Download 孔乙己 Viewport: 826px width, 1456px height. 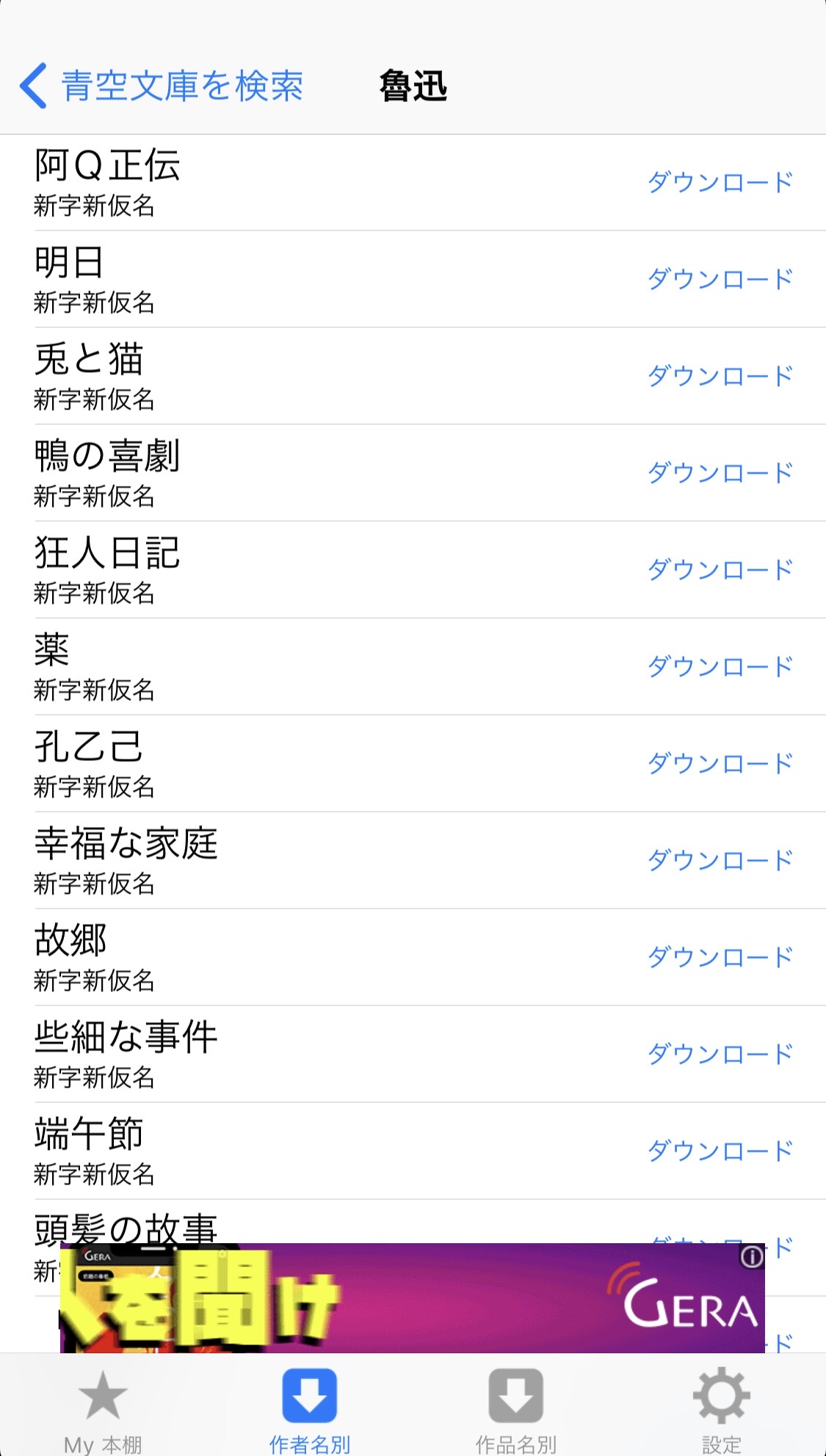click(720, 763)
